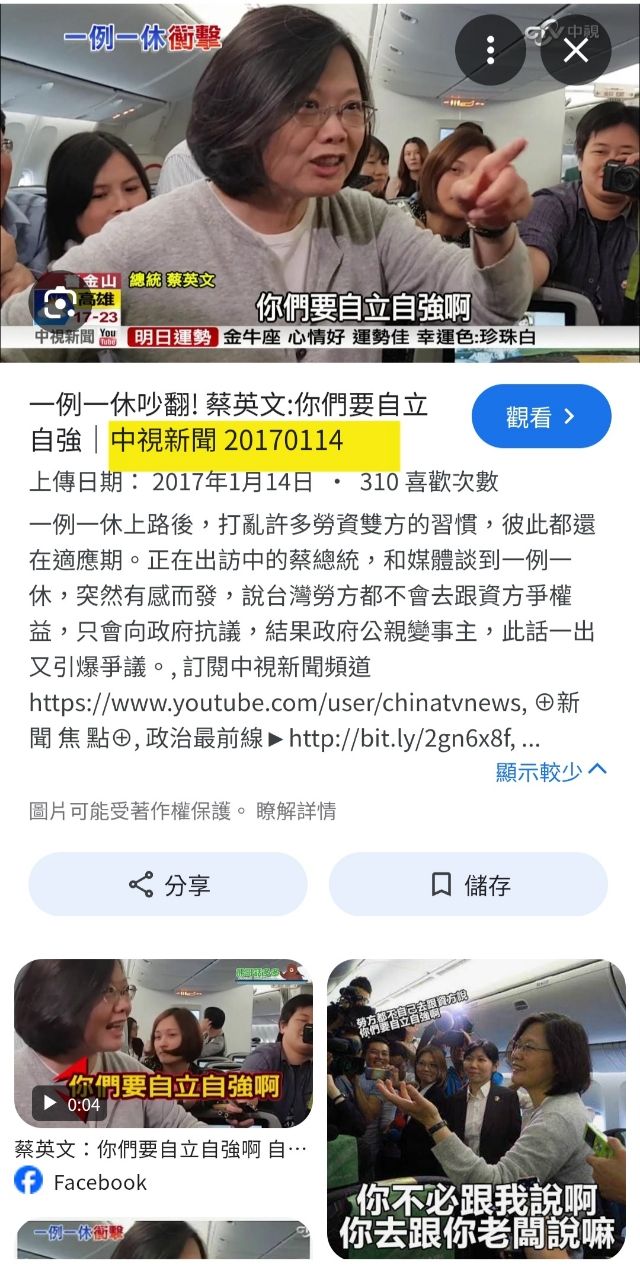Tap the 觀看 button
Image resolution: width=640 pixels, height=1280 pixels.
[x=541, y=416]
